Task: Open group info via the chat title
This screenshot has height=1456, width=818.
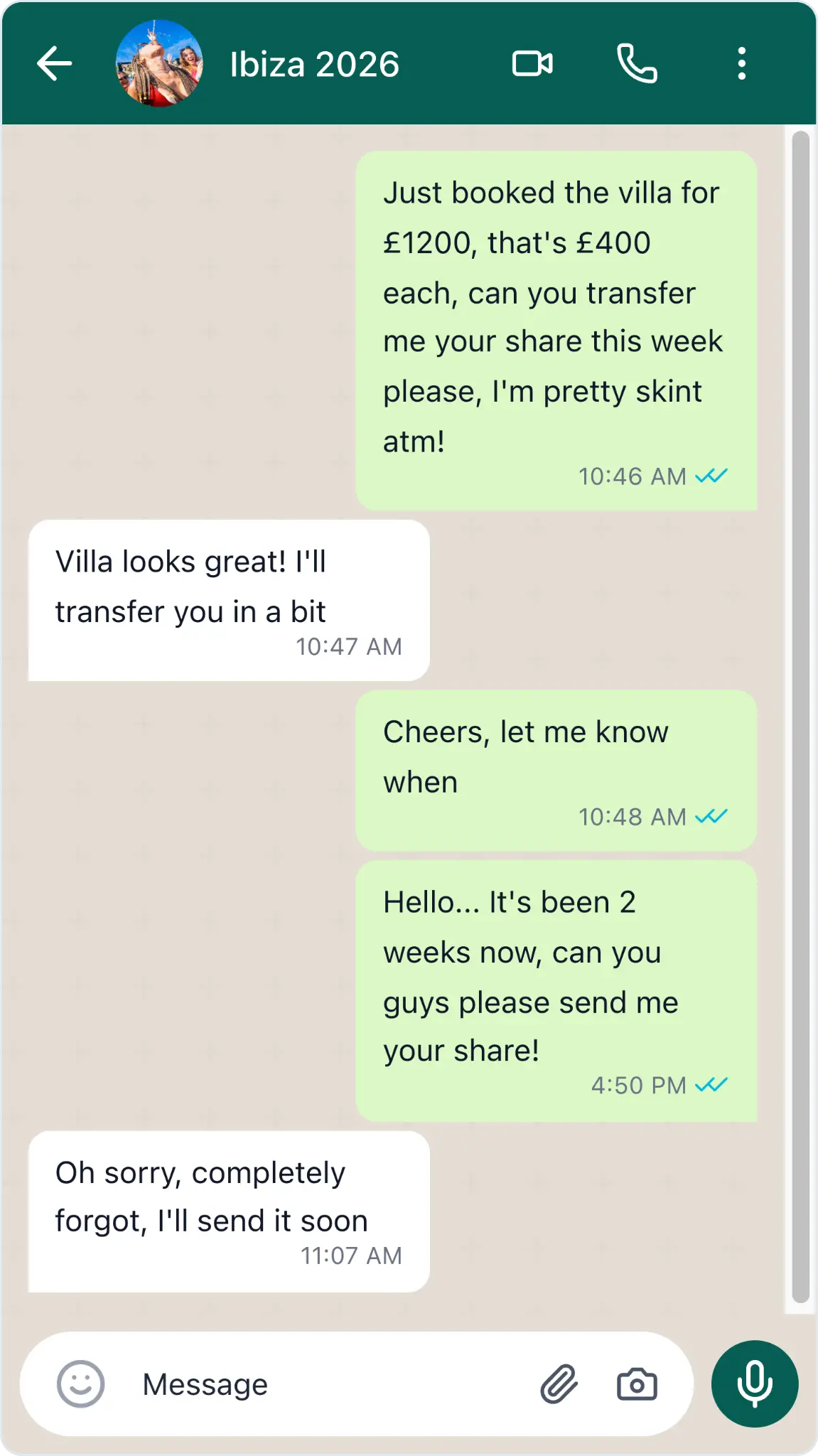Action: coord(314,63)
